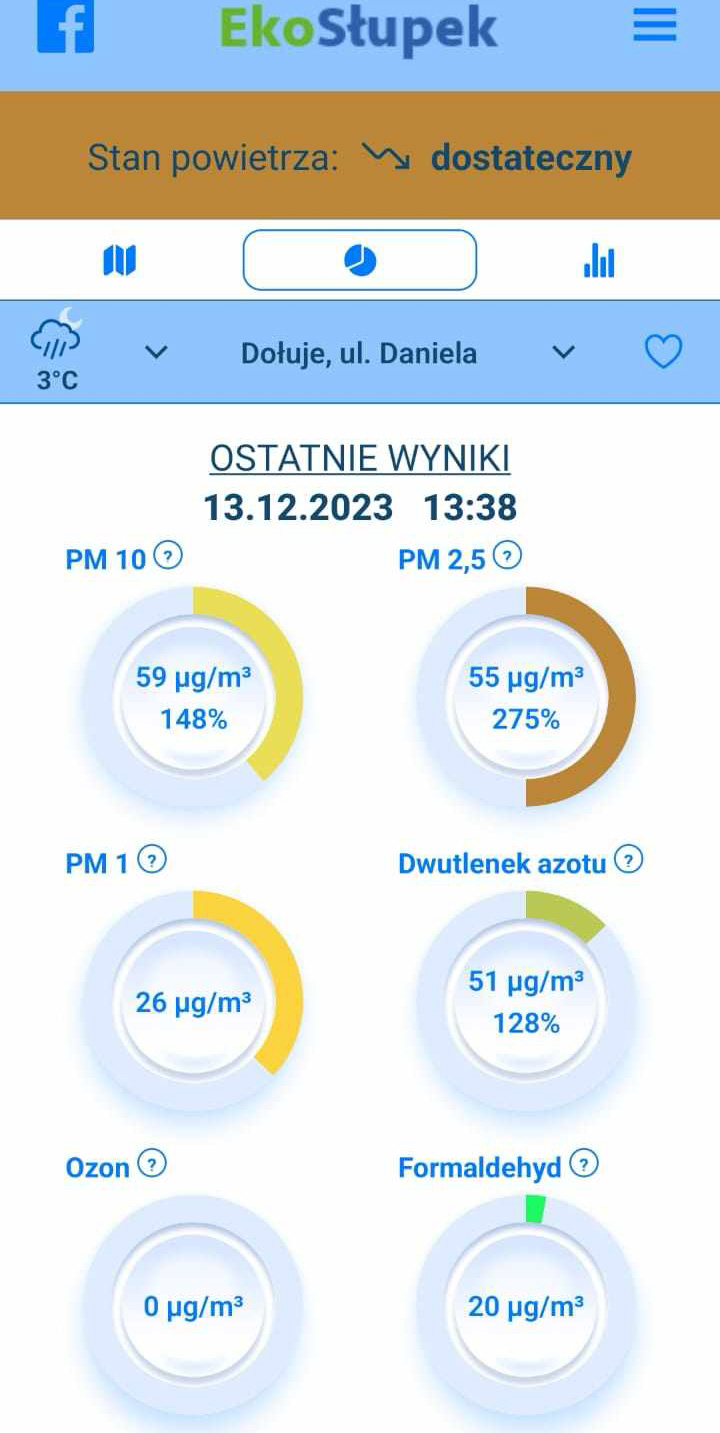Show help info for PM 1

coord(152,859)
